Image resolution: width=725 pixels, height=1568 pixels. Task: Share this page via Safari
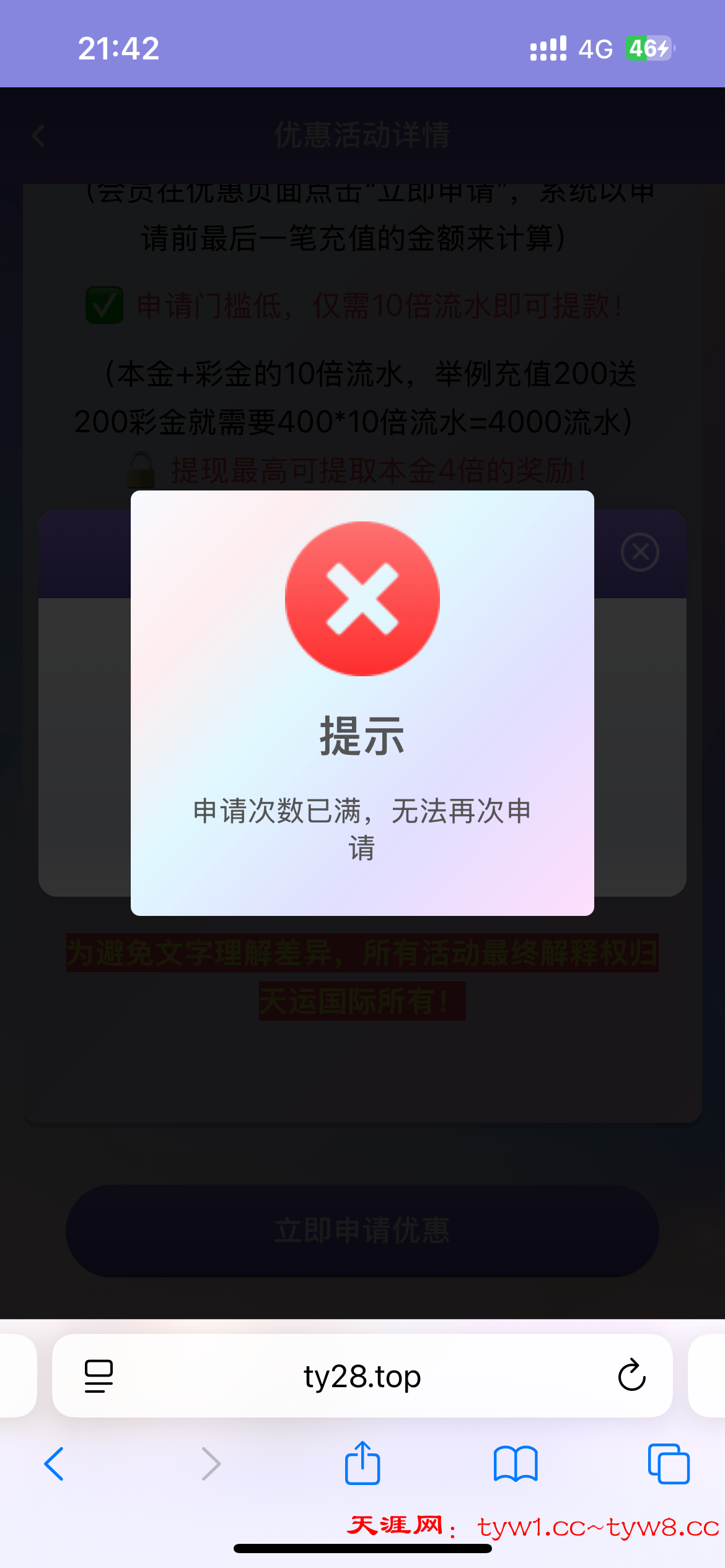362,1464
